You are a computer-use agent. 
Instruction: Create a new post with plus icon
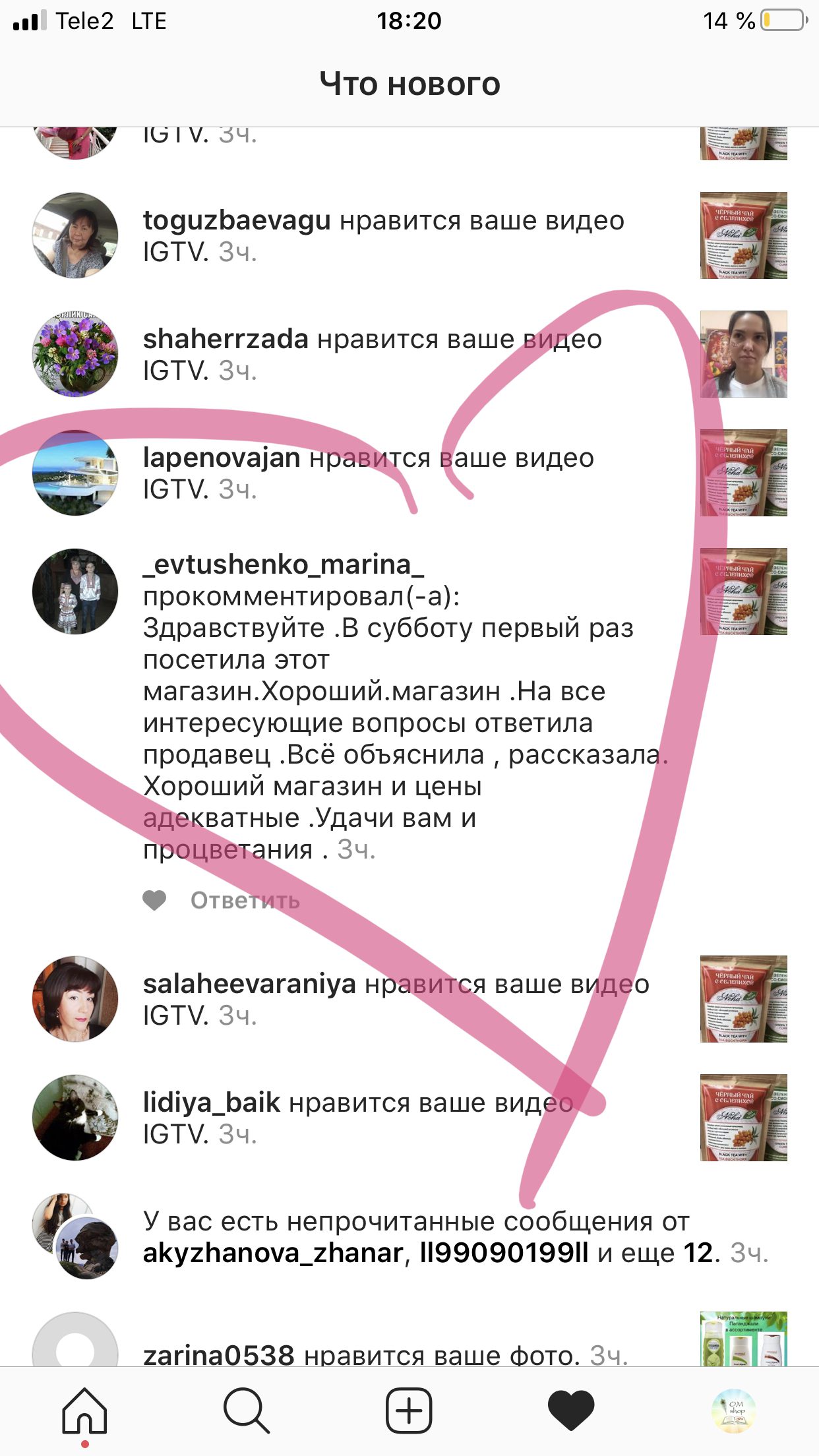tap(409, 1410)
